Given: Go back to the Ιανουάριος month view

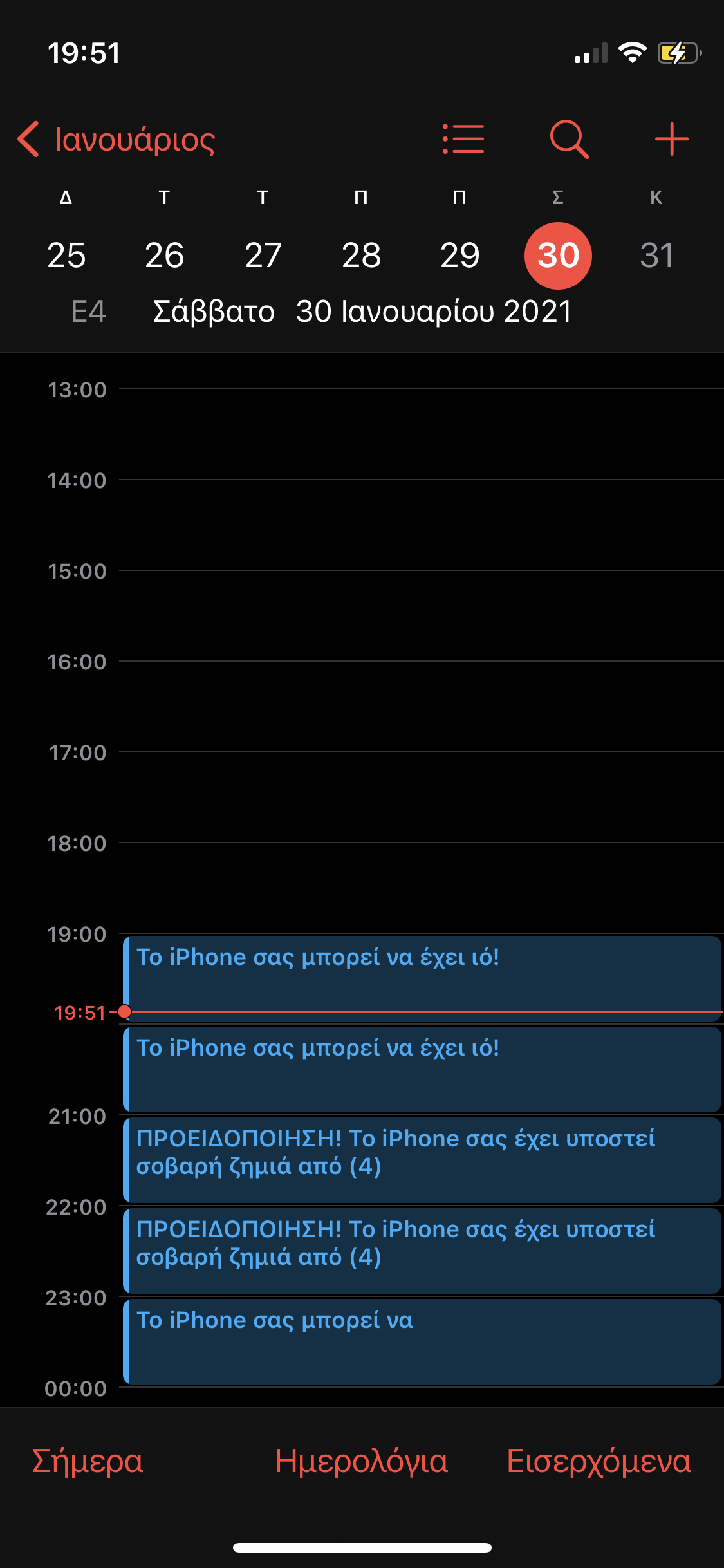Looking at the screenshot, I should [116, 140].
